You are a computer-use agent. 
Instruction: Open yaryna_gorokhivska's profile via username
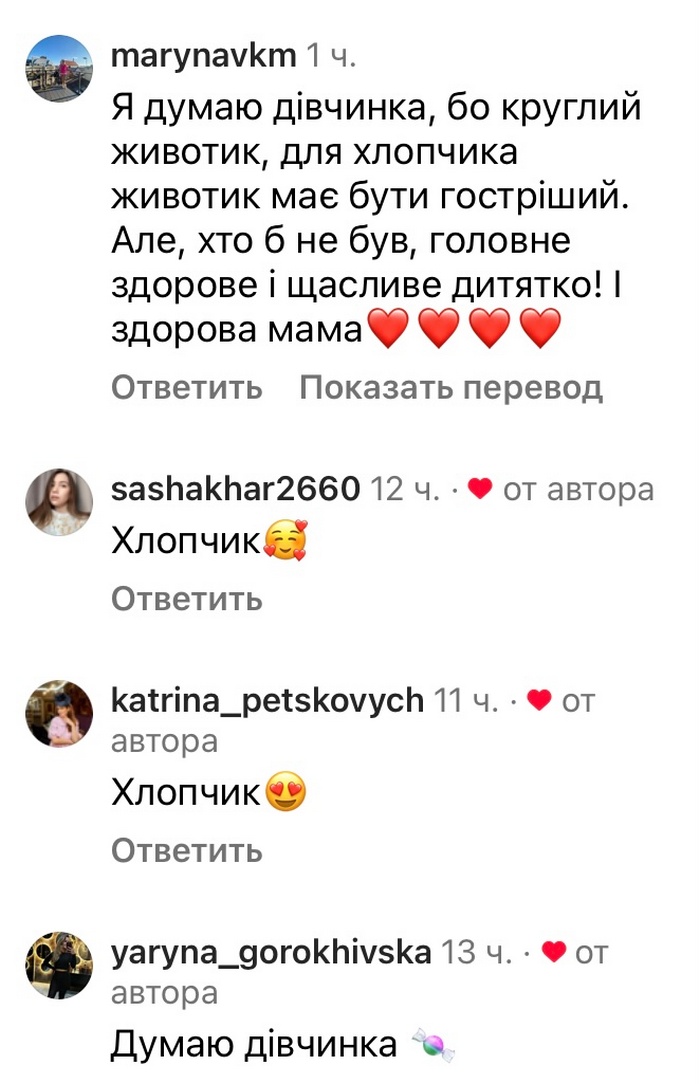click(271, 953)
